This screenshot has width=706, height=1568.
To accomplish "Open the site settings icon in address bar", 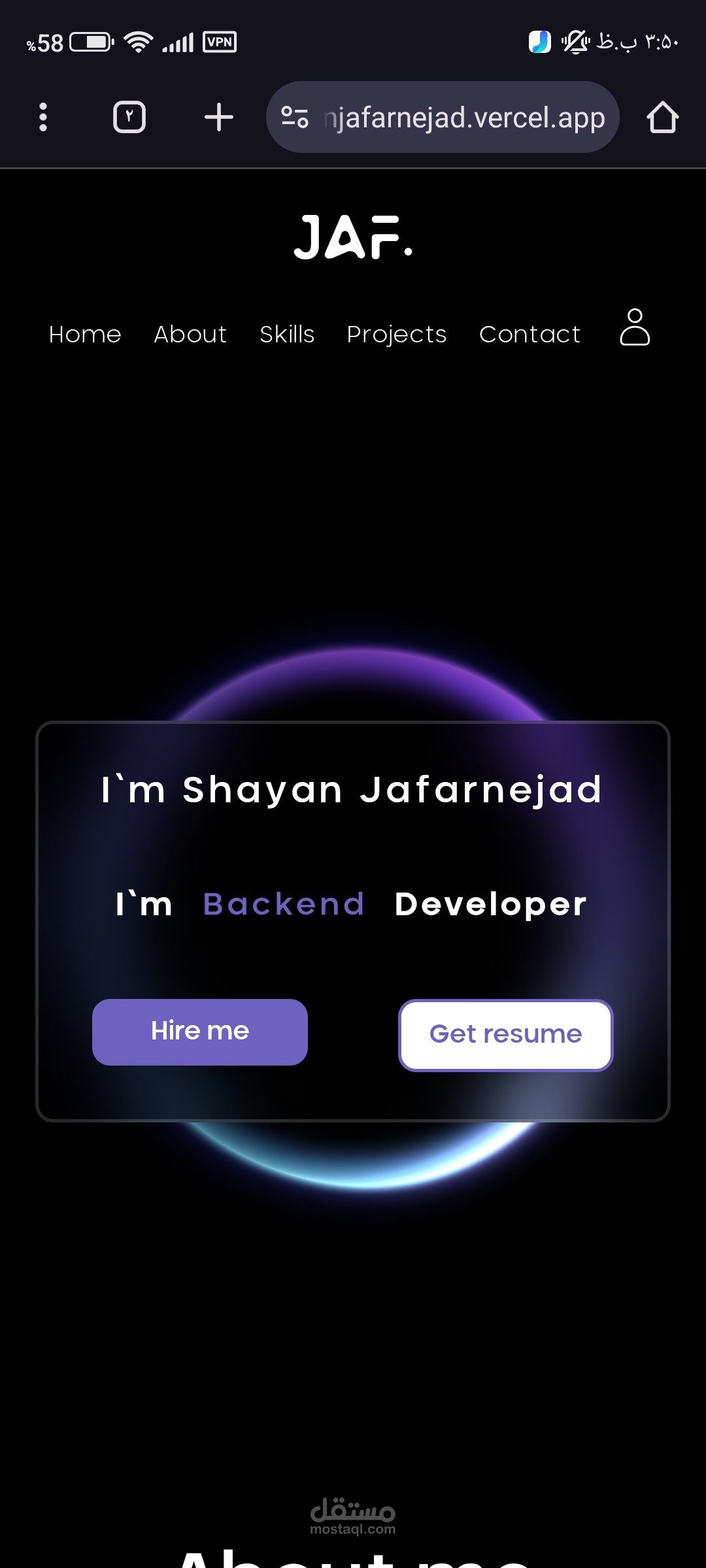I will [x=295, y=118].
